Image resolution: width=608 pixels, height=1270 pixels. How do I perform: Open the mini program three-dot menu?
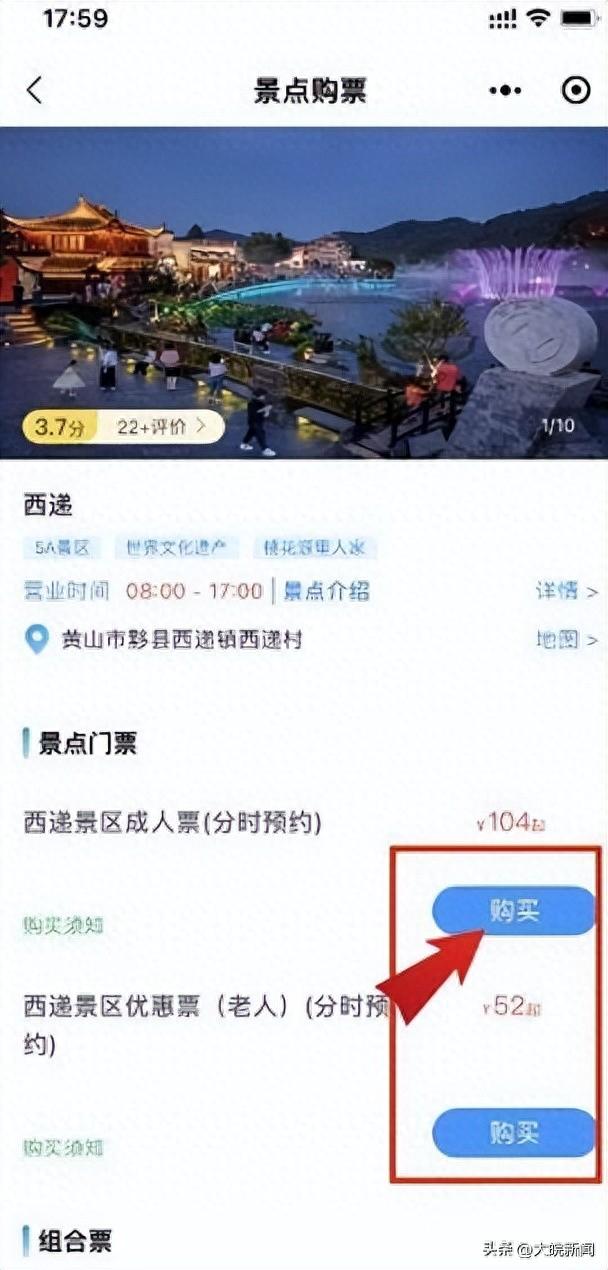pyautogui.click(x=506, y=91)
